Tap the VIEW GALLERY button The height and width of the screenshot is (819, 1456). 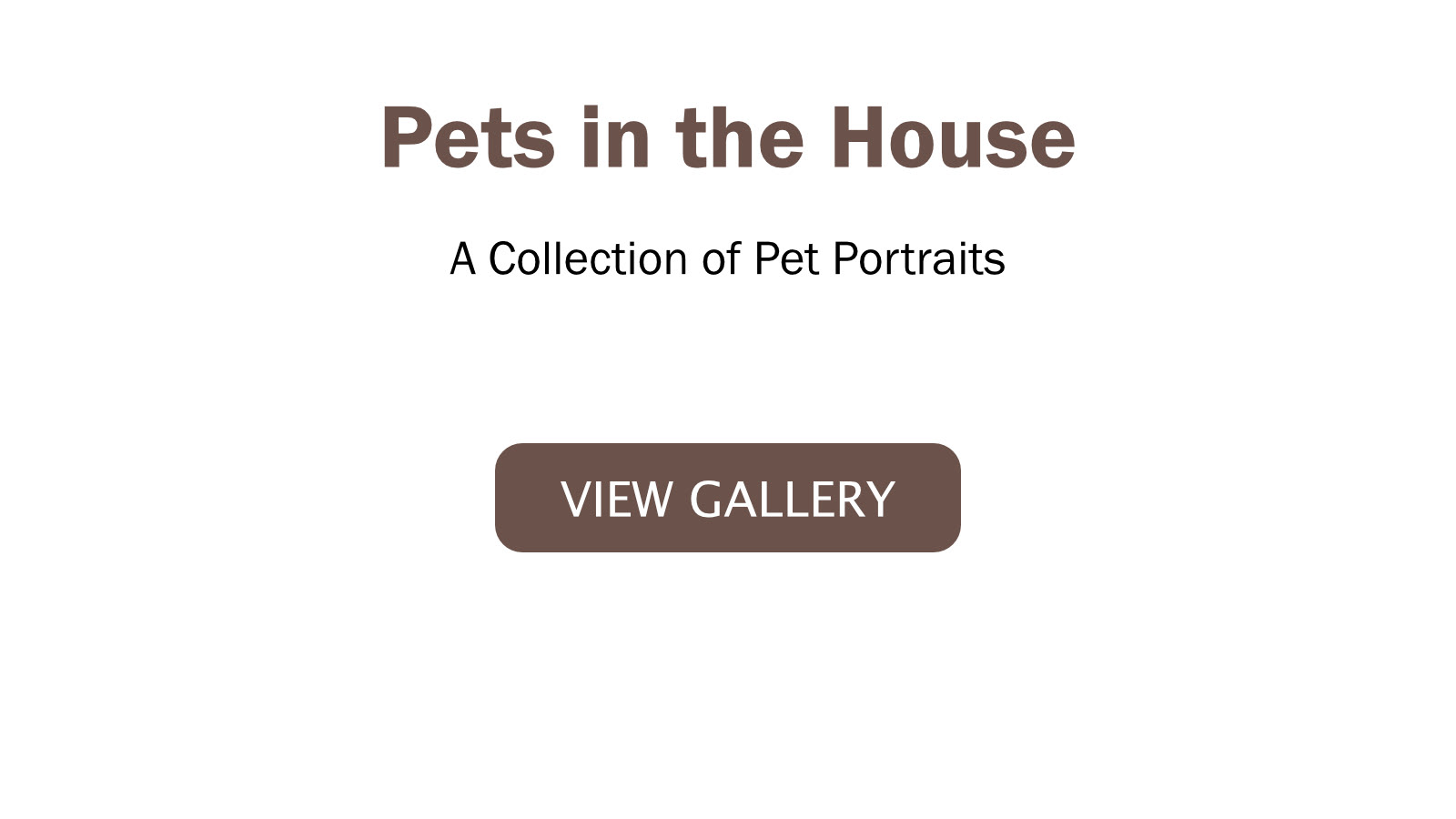727,498
